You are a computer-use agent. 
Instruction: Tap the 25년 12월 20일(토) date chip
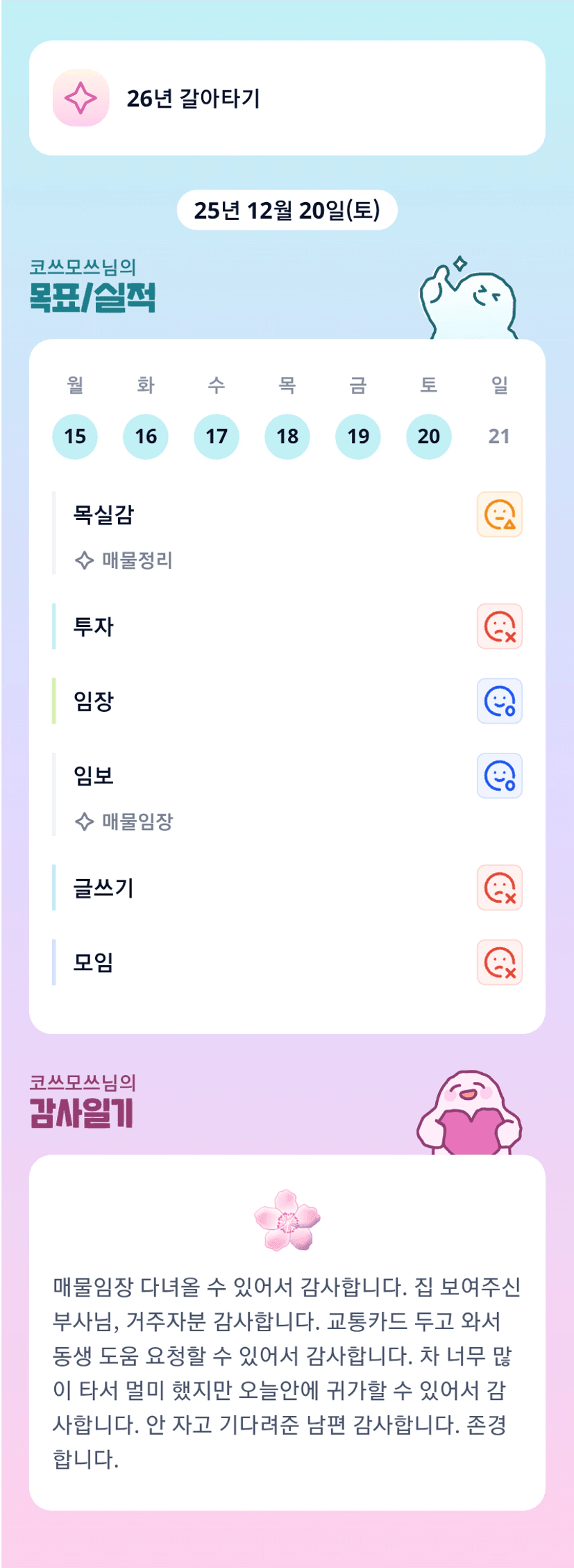pos(287,210)
